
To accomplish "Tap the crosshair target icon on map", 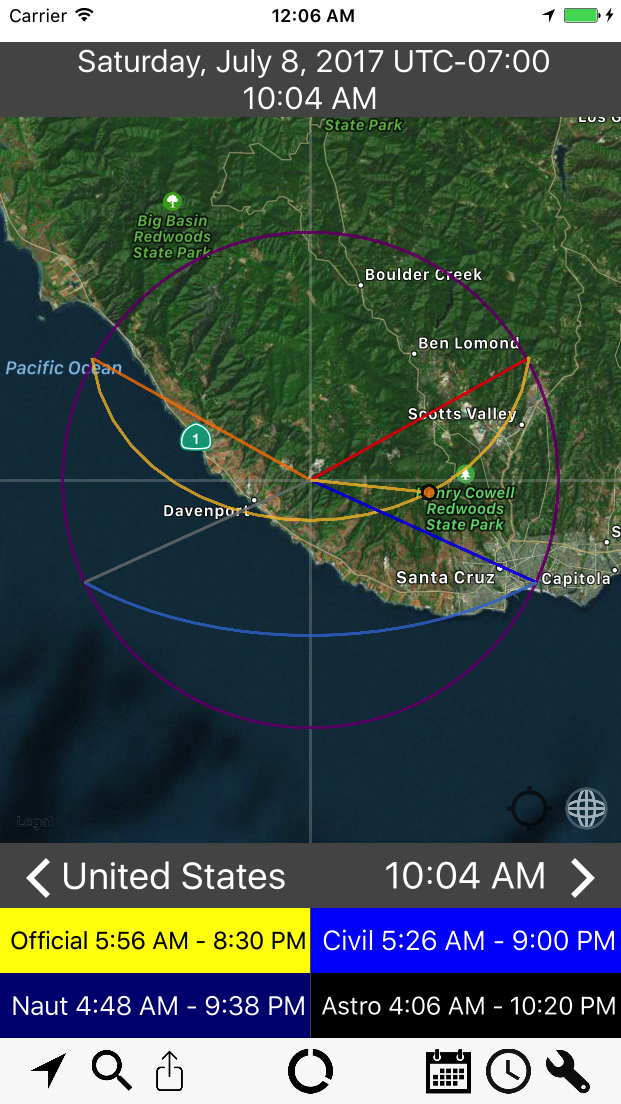I will coord(529,809).
